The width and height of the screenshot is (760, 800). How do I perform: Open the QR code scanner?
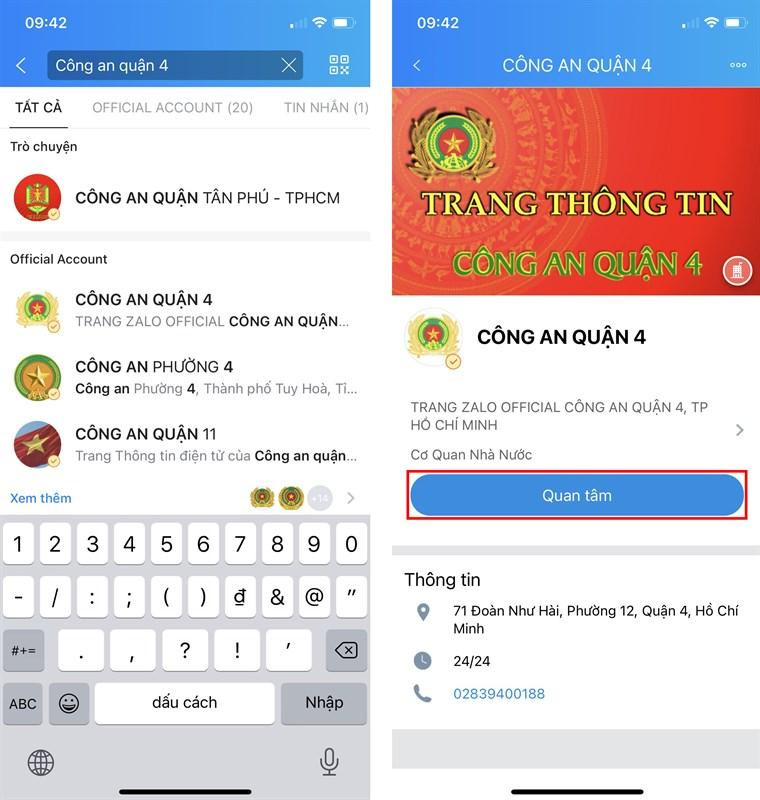click(x=339, y=66)
